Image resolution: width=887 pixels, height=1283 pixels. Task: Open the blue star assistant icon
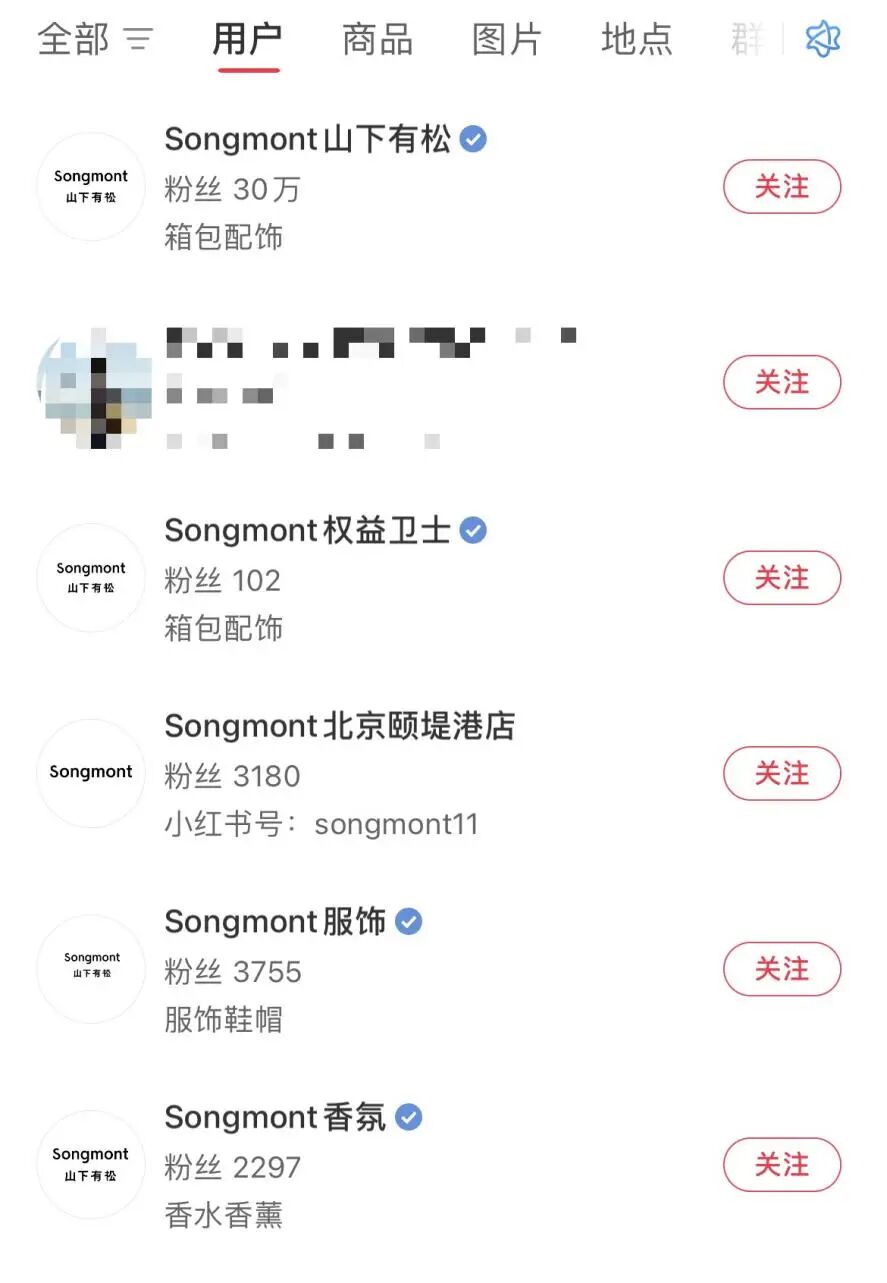tap(823, 40)
